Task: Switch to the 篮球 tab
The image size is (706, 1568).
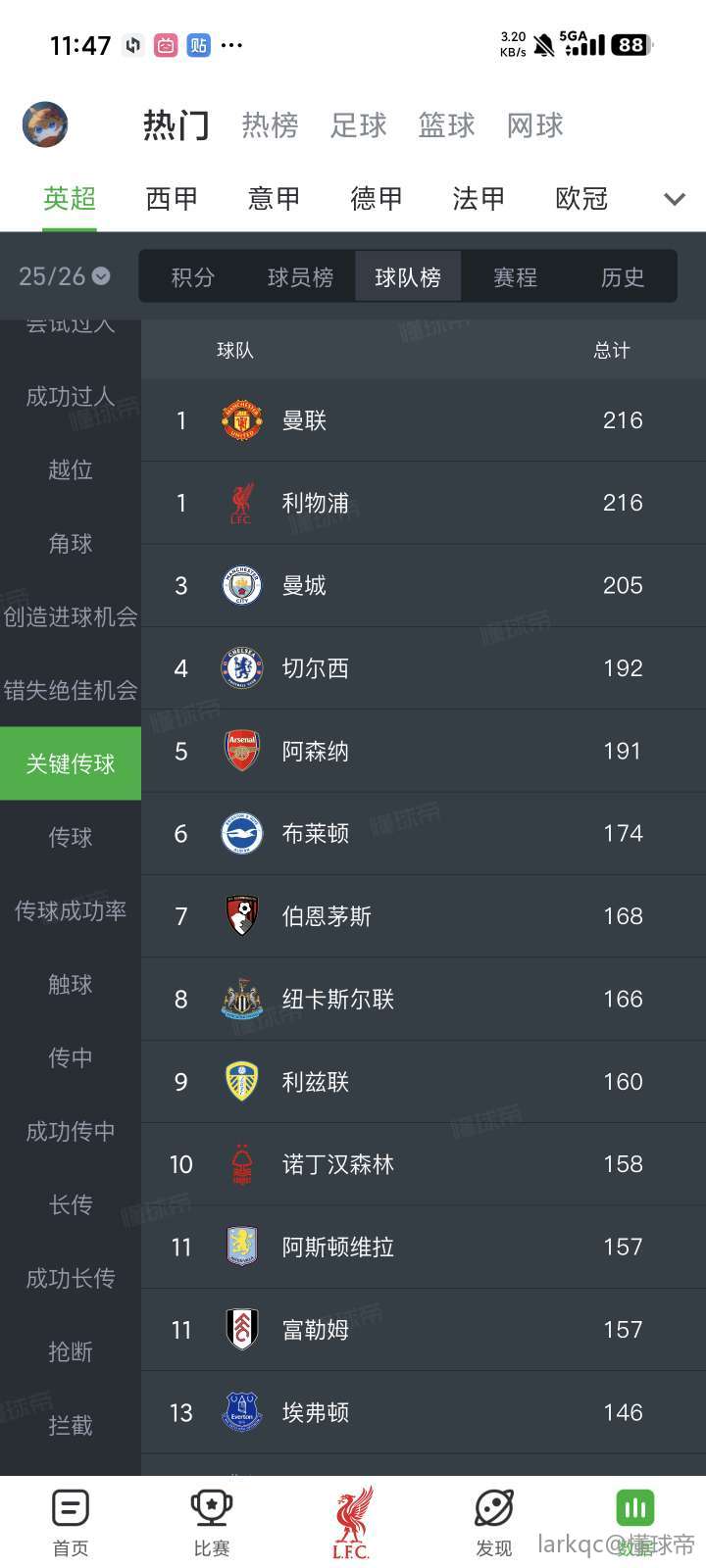Action: point(446,125)
